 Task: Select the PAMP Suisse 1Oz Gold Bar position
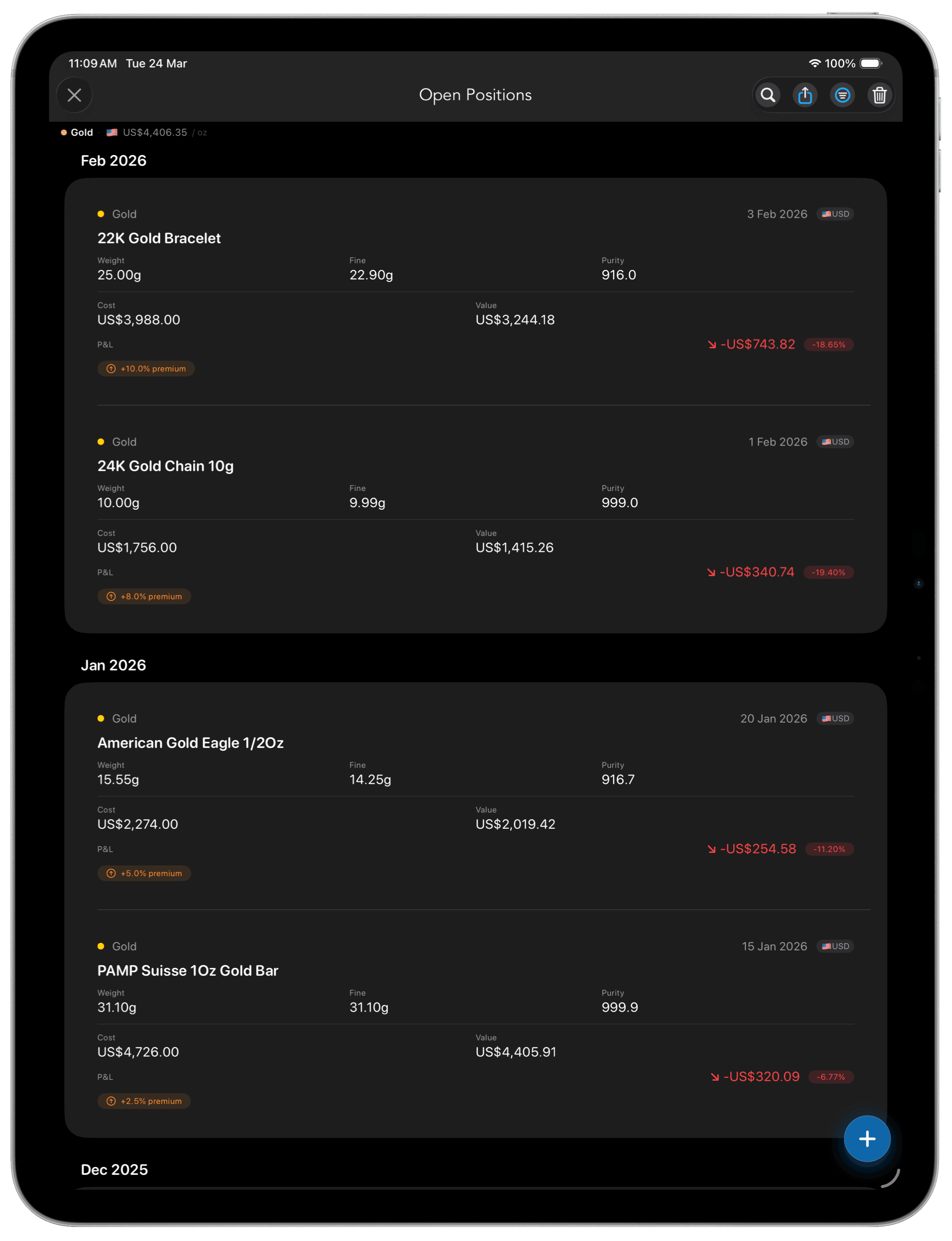[x=187, y=970]
